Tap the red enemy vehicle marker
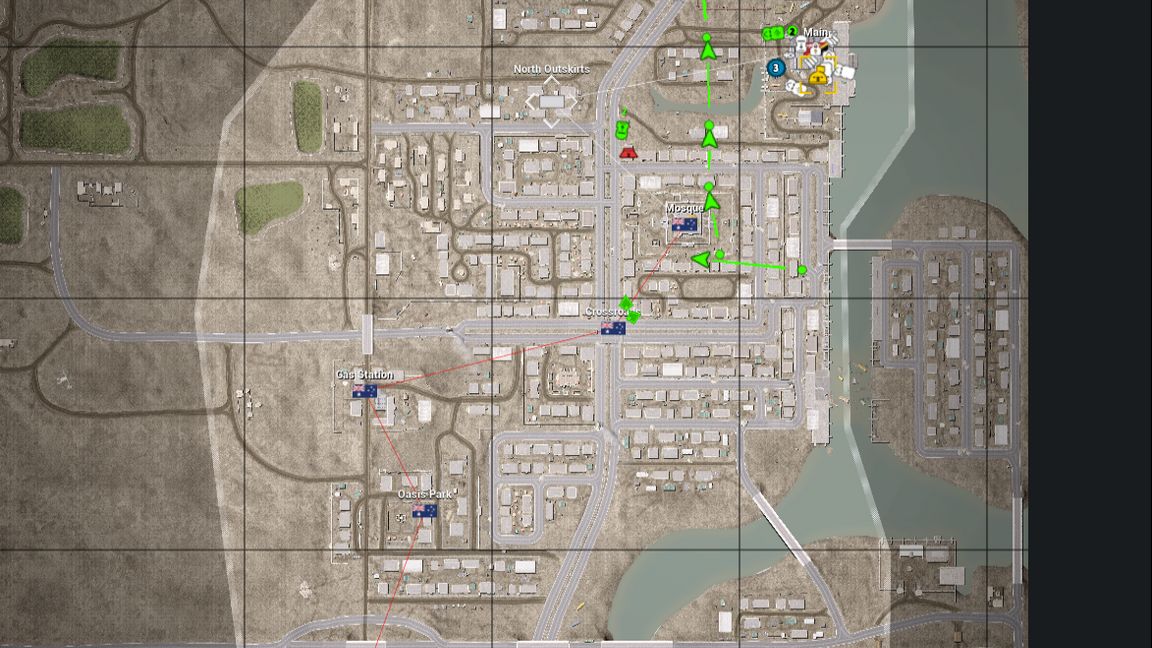 (x=628, y=152)
